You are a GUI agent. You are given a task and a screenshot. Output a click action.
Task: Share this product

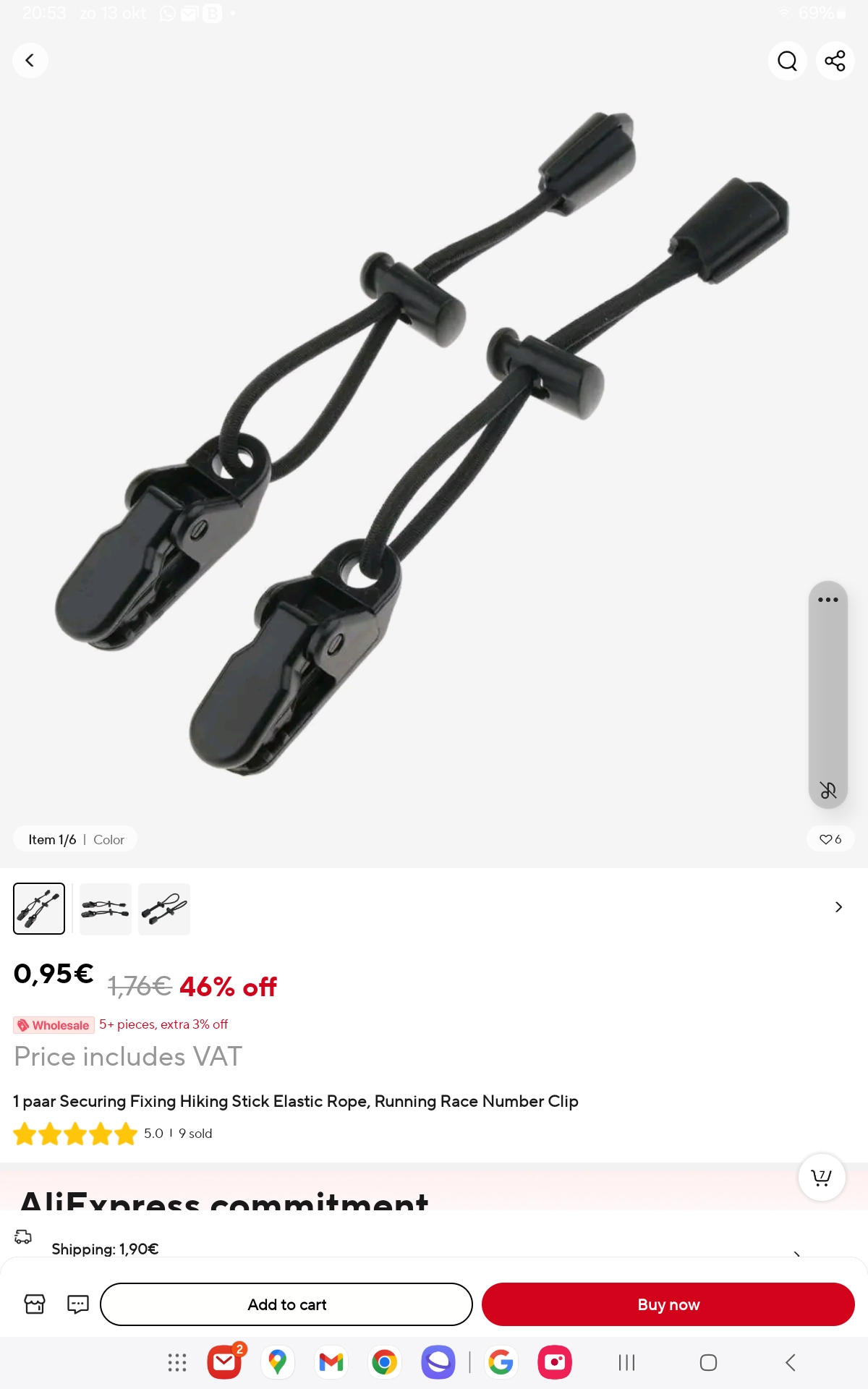[835, 61]
